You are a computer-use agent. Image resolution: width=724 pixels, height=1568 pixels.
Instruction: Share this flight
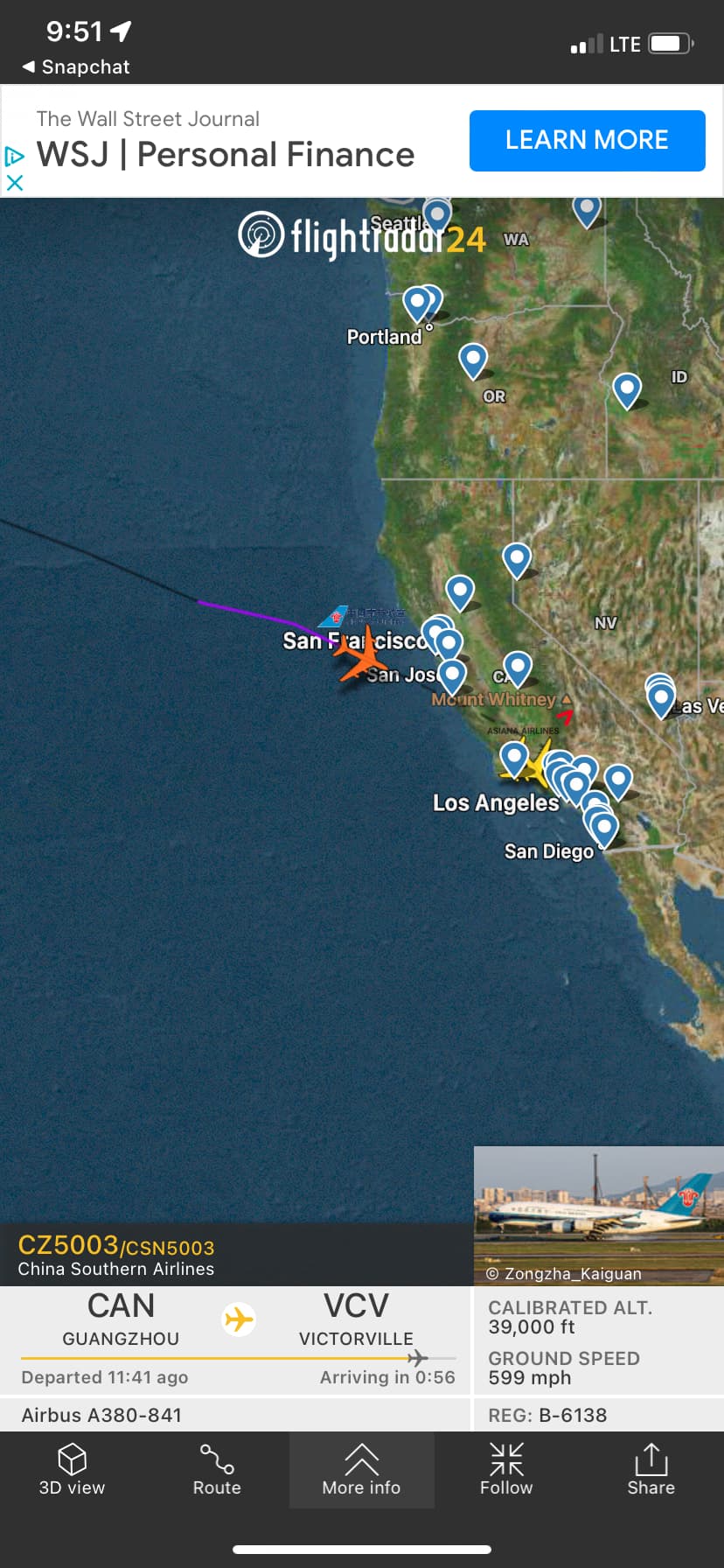click(651, 1470)
